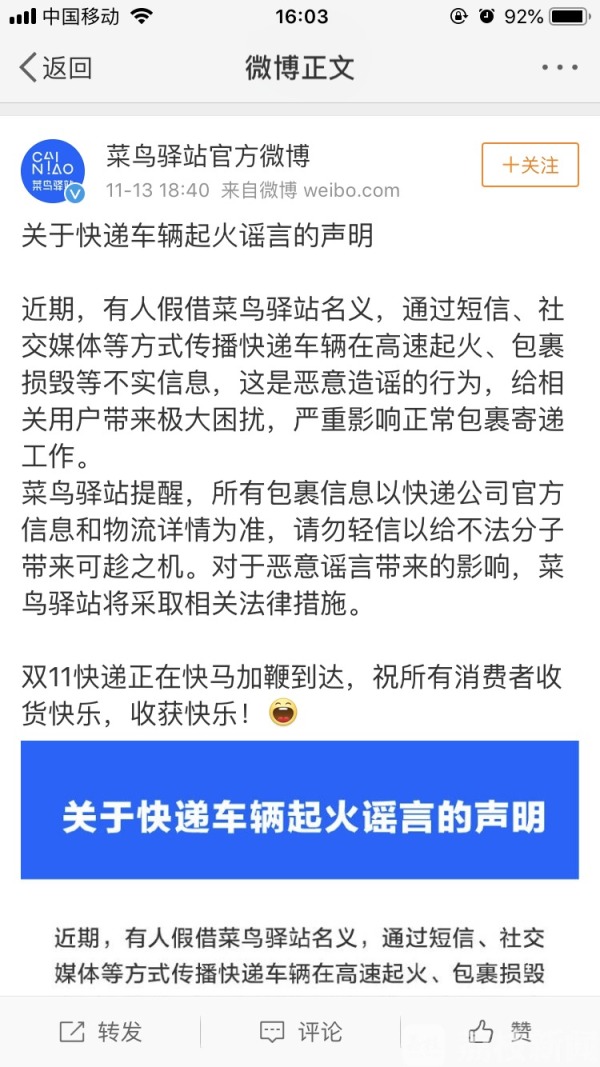This screenshot has height=1067, width=600.
Task: View the 菜鸟驿站官方微博 account name
Action: pos(208,156)
